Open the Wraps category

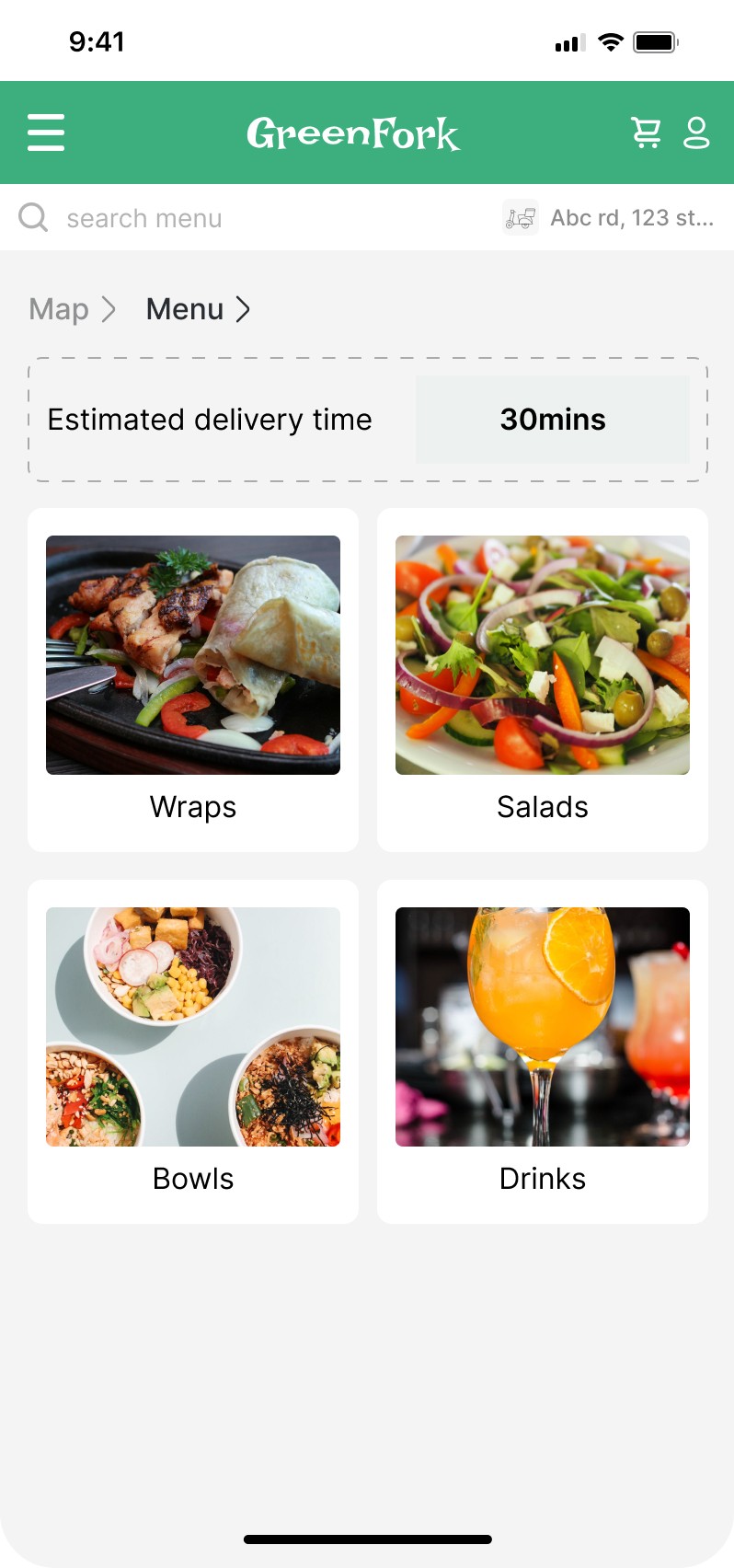click(x=193, y=679)
